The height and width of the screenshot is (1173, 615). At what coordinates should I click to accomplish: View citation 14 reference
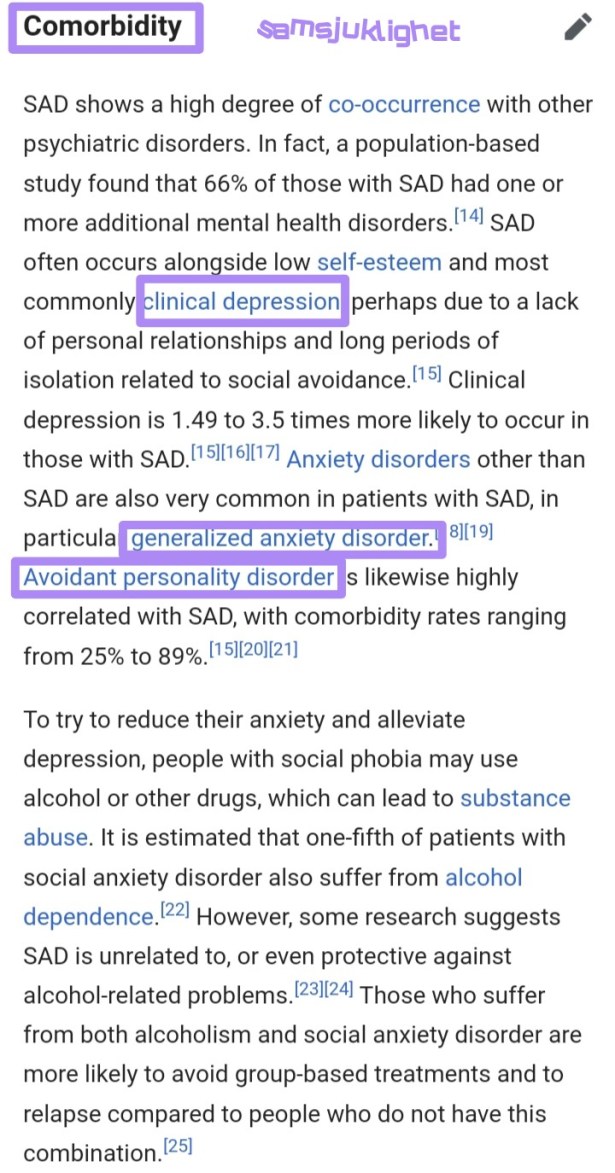[468, 215]
